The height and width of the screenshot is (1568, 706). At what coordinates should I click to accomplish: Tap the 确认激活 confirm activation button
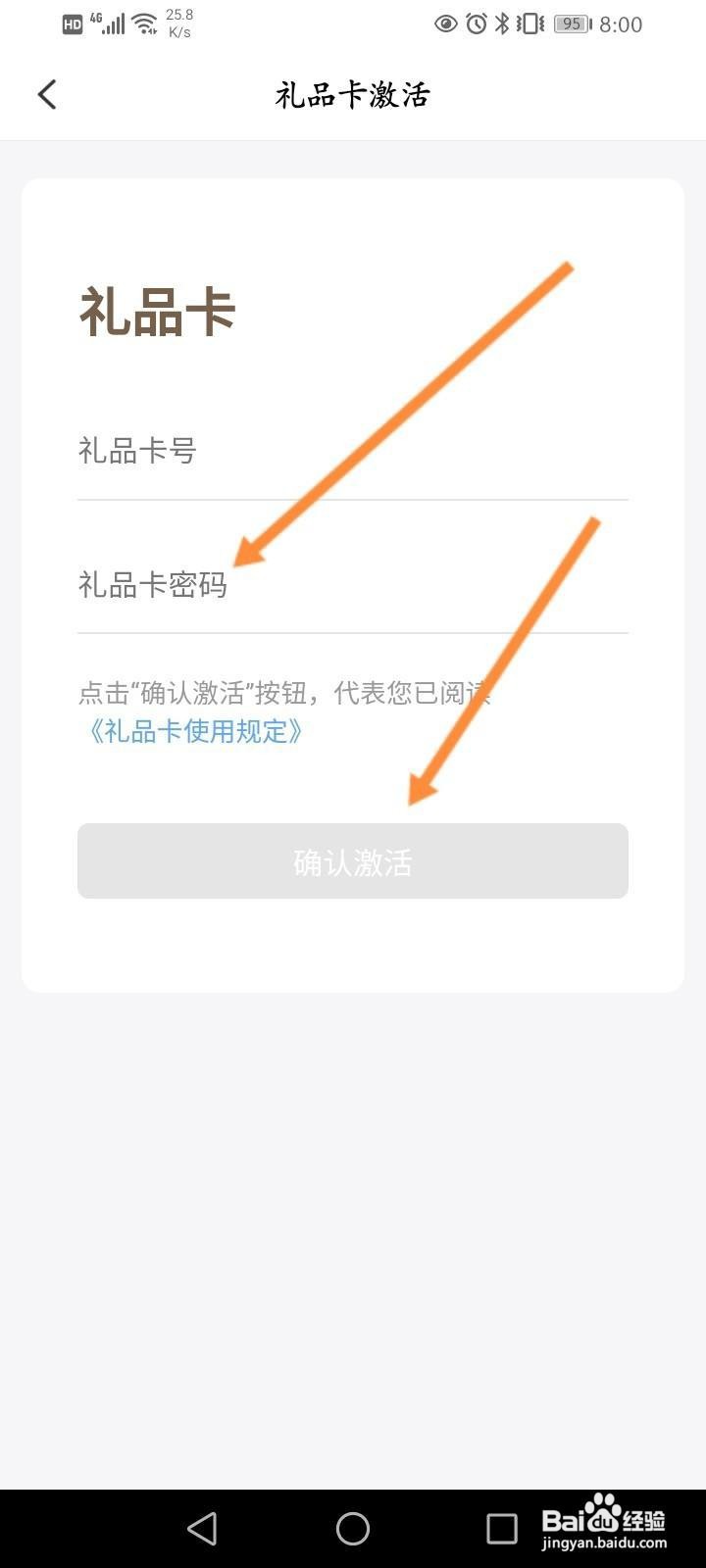pyautogui.click(x=353, y=861)
